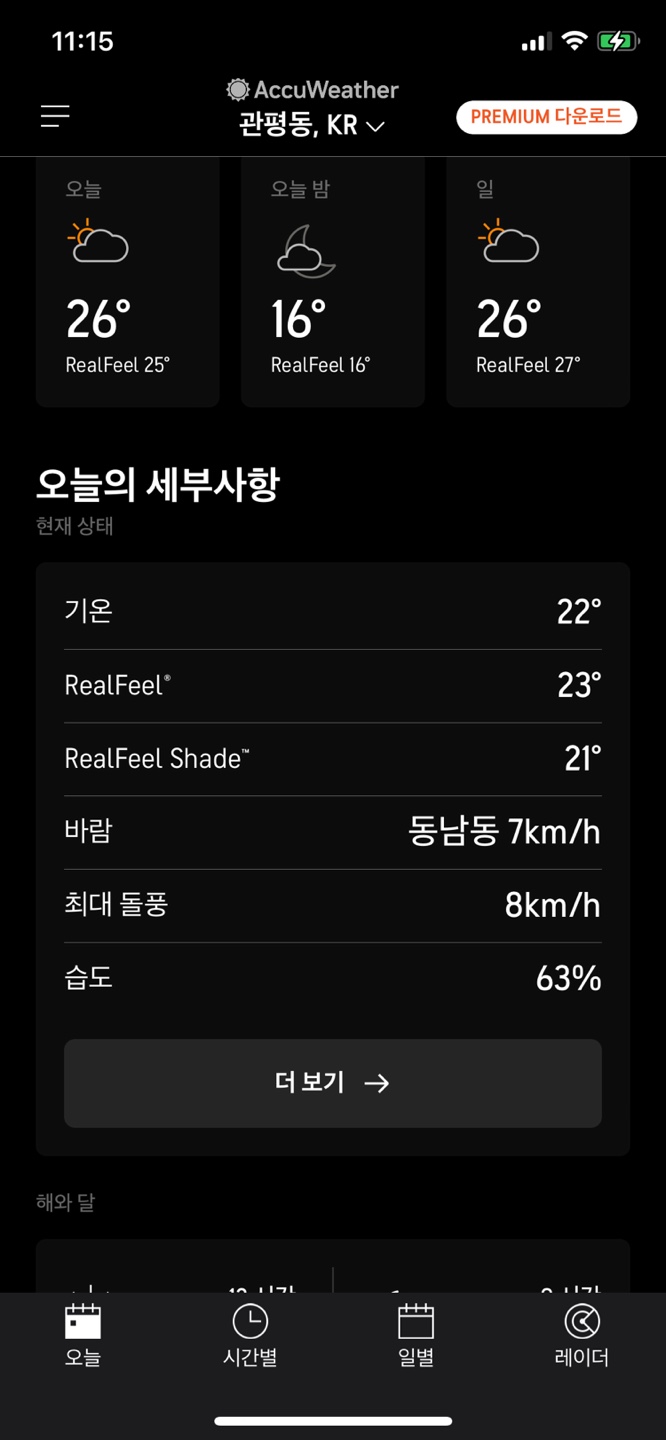The image size is (666, 1440).
Task: Tap the PREMIUM 다운로드 button
Action: (546, 117)
